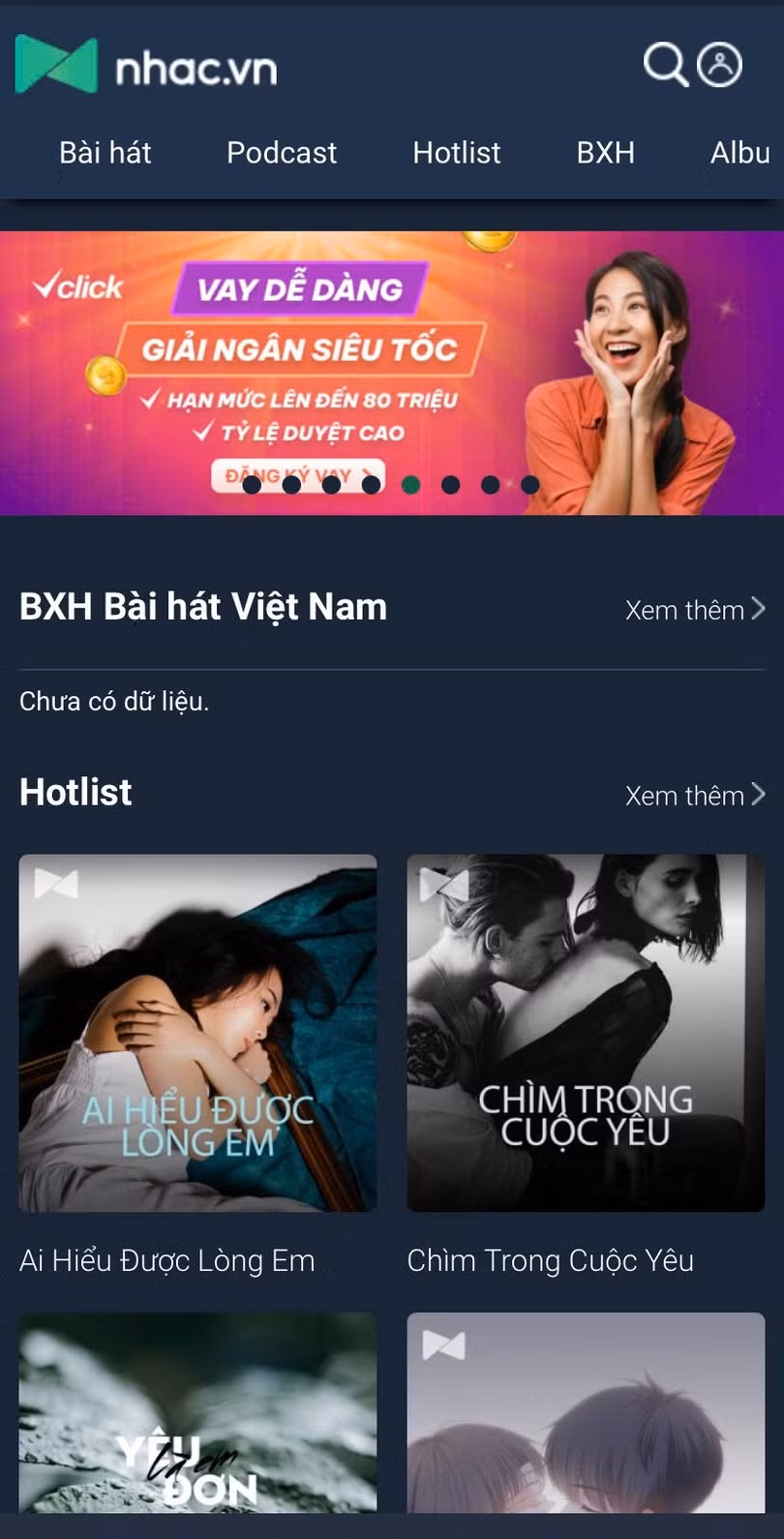Select the BXH tab

606,153
